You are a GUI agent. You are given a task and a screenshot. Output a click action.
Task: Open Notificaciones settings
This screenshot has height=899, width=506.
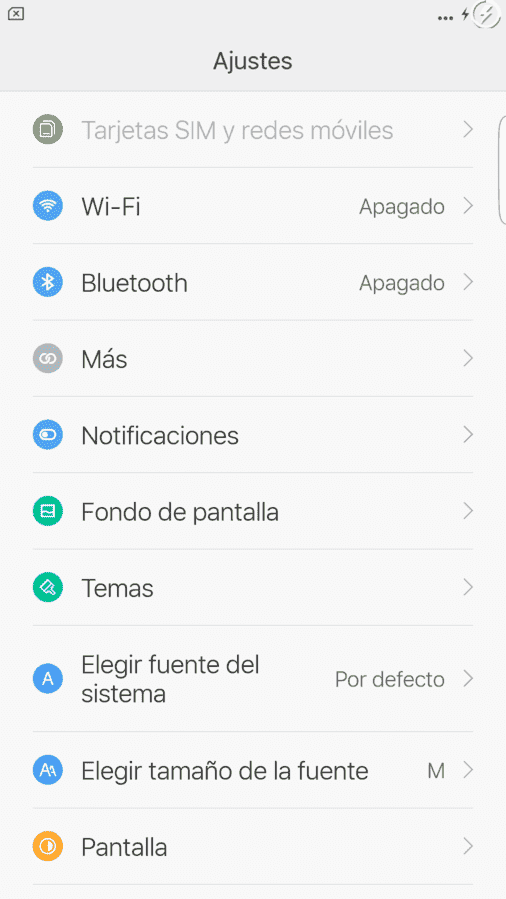(x=253, y=435)
